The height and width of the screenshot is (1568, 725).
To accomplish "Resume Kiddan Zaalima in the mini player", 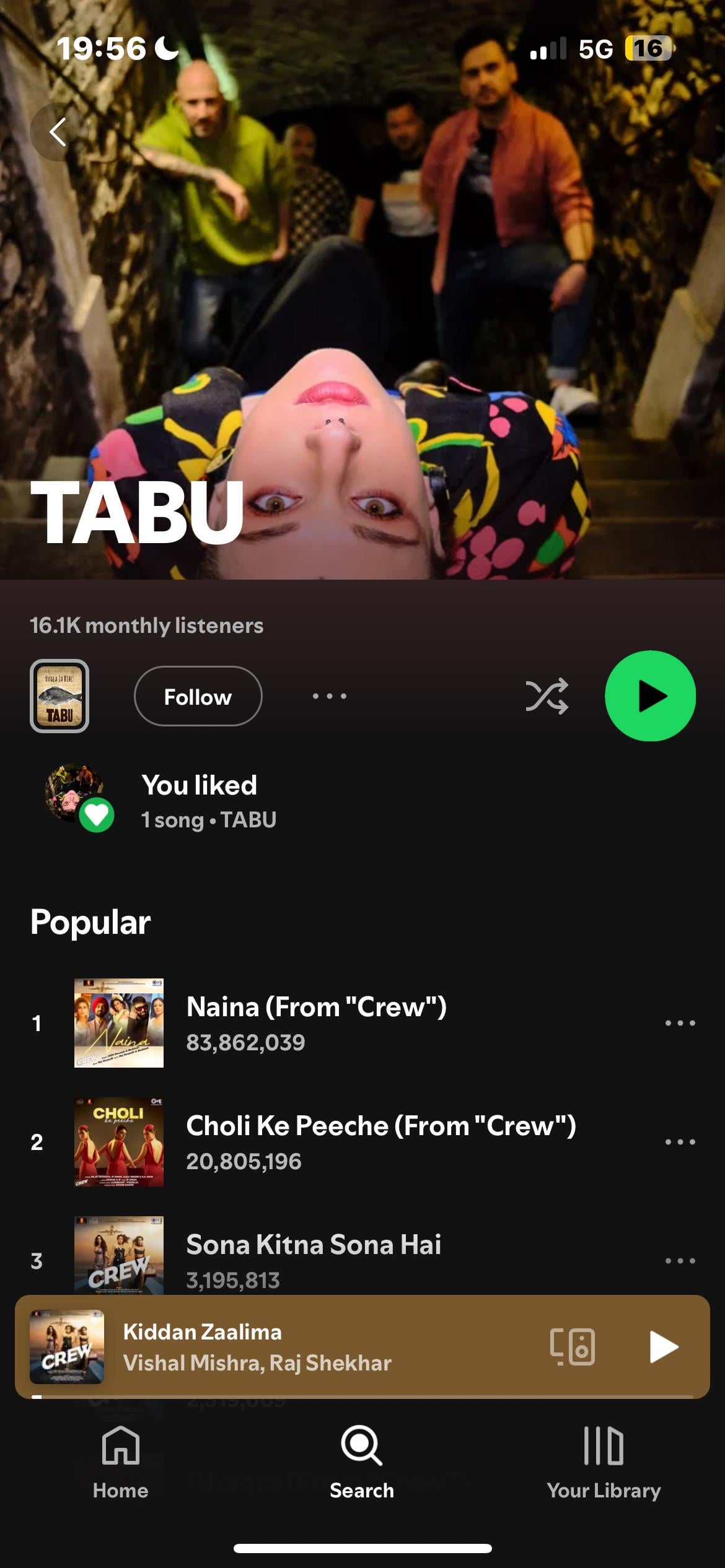I will (663, 1347).
